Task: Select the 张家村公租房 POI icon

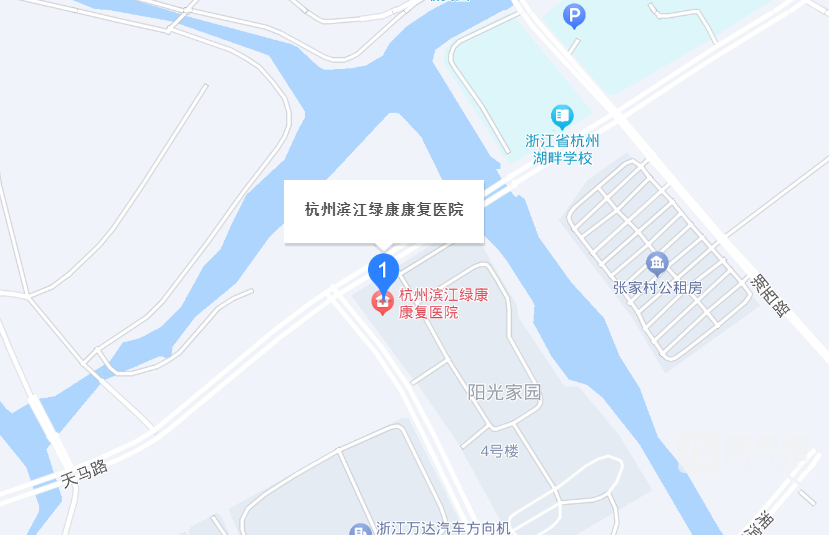Action: click(x=657, y=265)
